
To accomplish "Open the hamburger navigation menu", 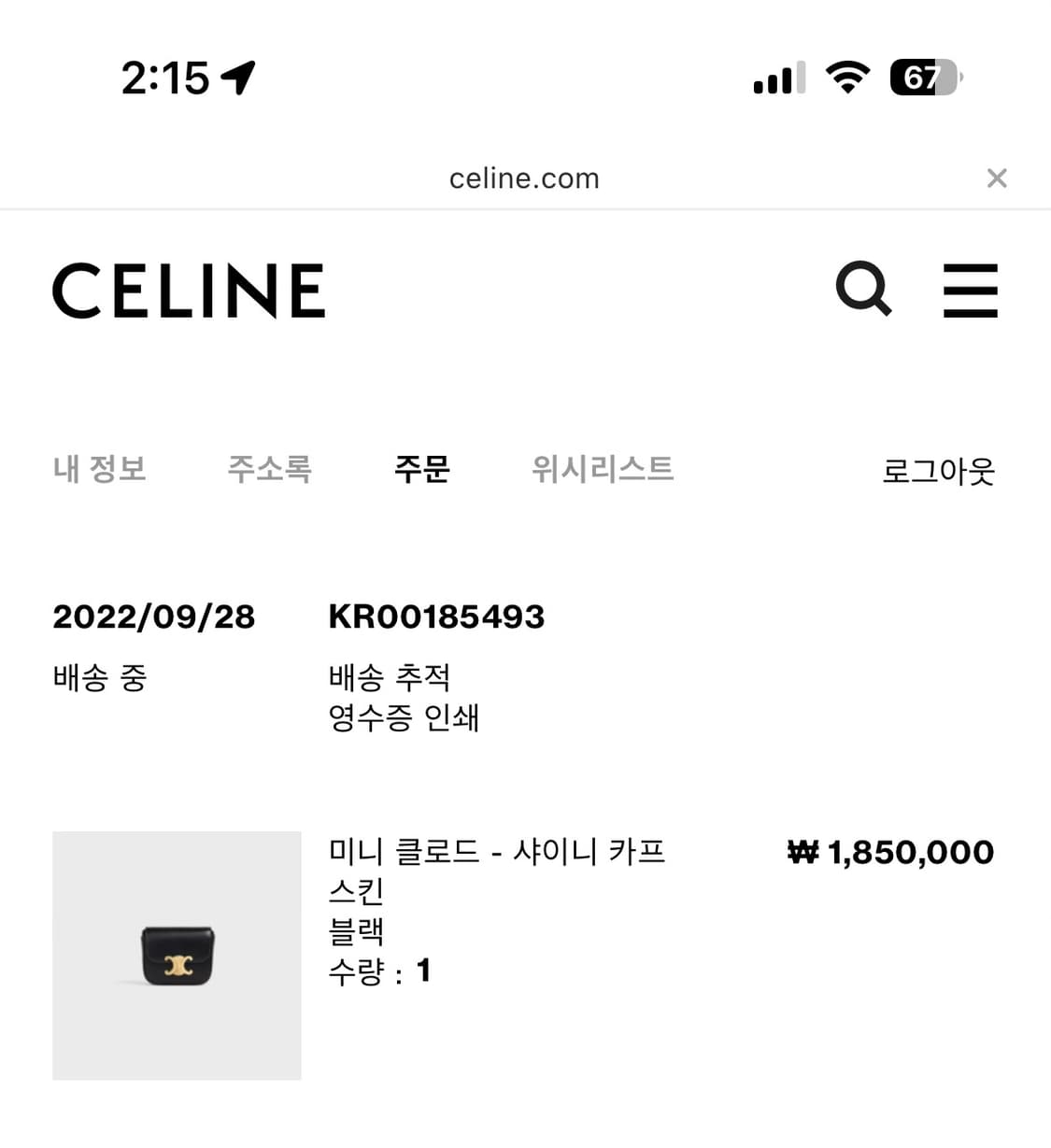I will point(971,290).
